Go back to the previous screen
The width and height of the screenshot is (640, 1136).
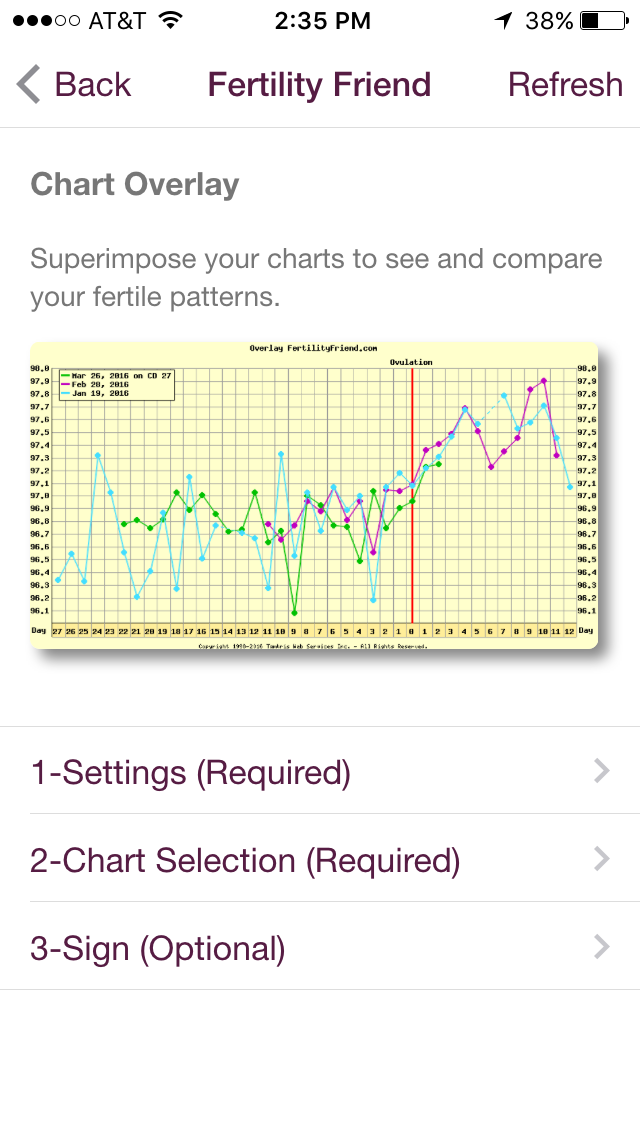click(x=74, y=85)
